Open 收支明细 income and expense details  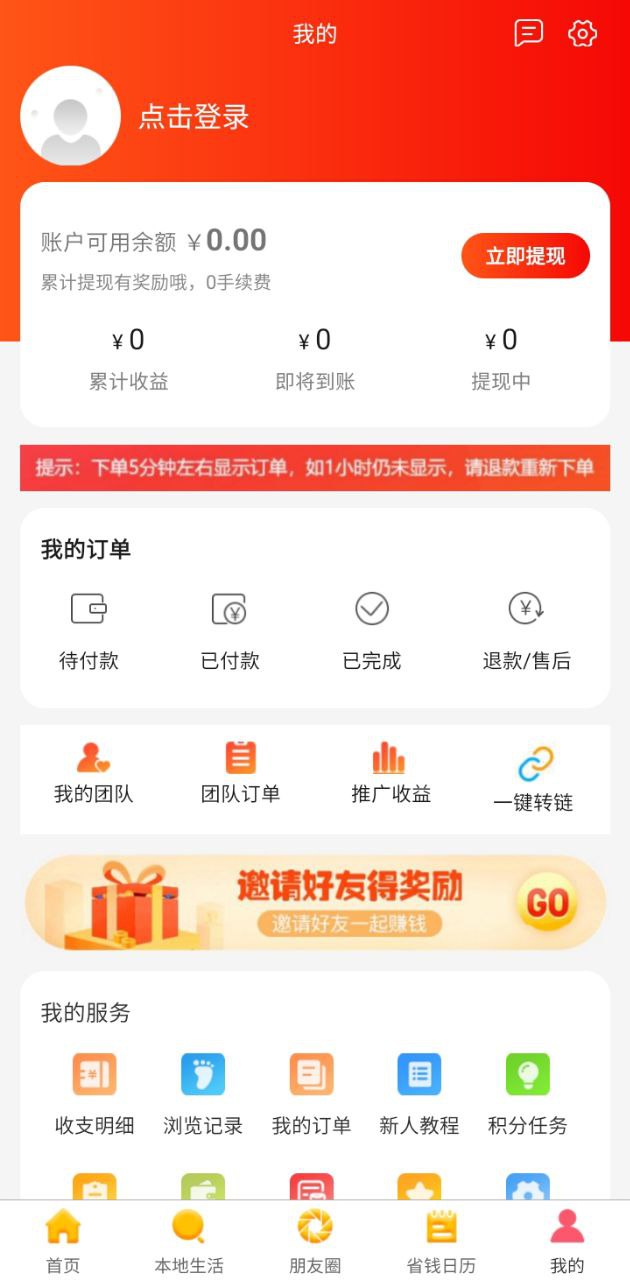(94, 1093)
